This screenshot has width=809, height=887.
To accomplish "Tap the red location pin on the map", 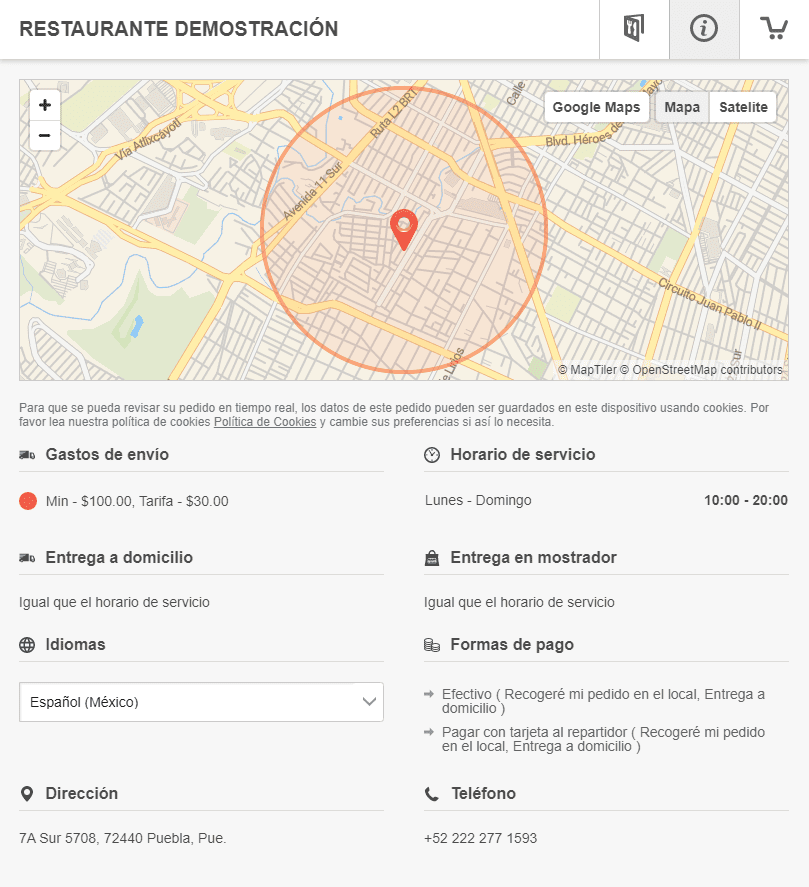I will [x=404, y=228].
